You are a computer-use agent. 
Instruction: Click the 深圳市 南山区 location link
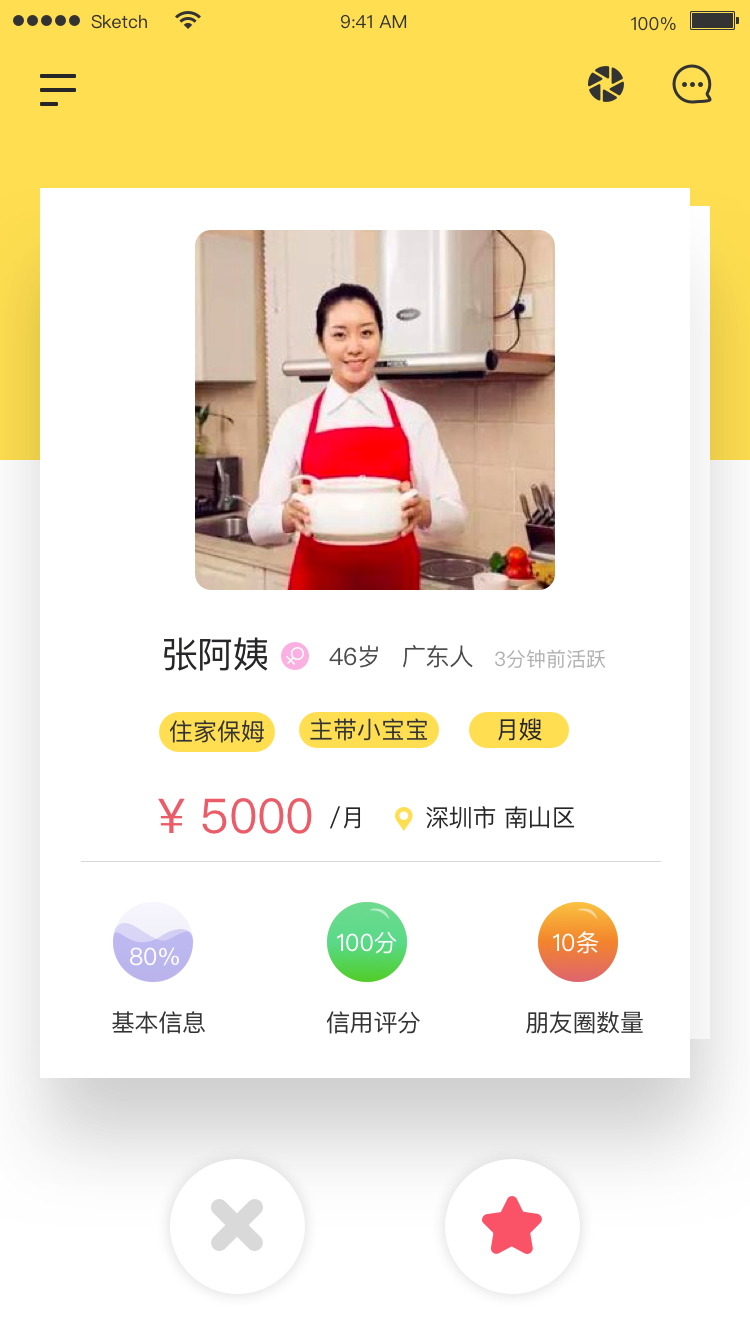pos(499,817)
